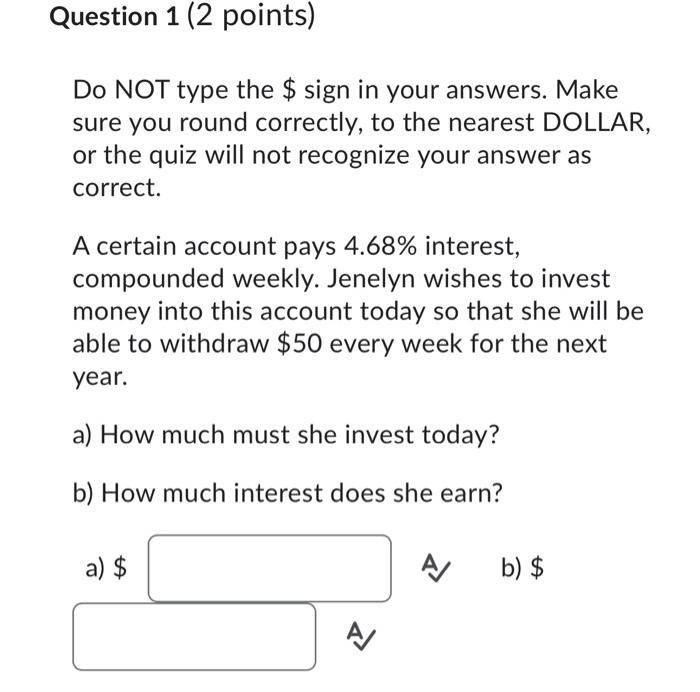700x692 pixels.
Task: Tap the answer field for part a)
Action: tap(270, 568)
